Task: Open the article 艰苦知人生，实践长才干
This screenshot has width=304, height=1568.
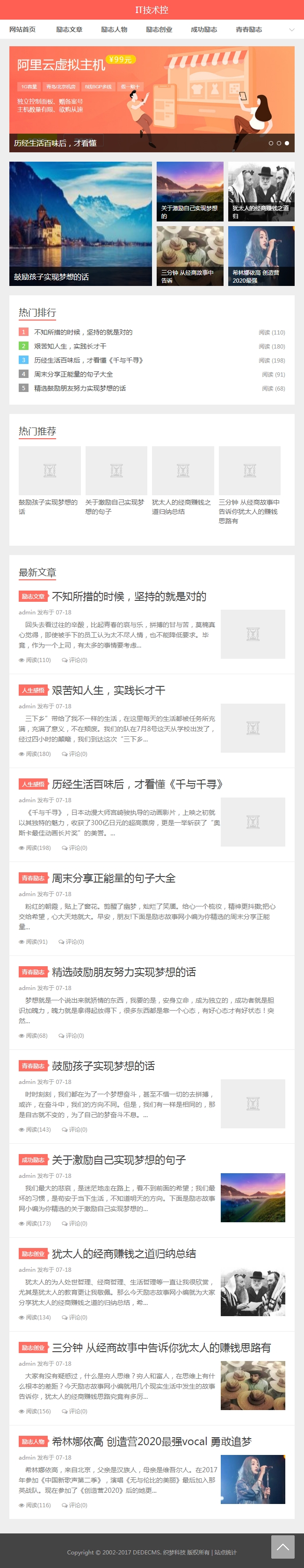Action: click(108, 690)
